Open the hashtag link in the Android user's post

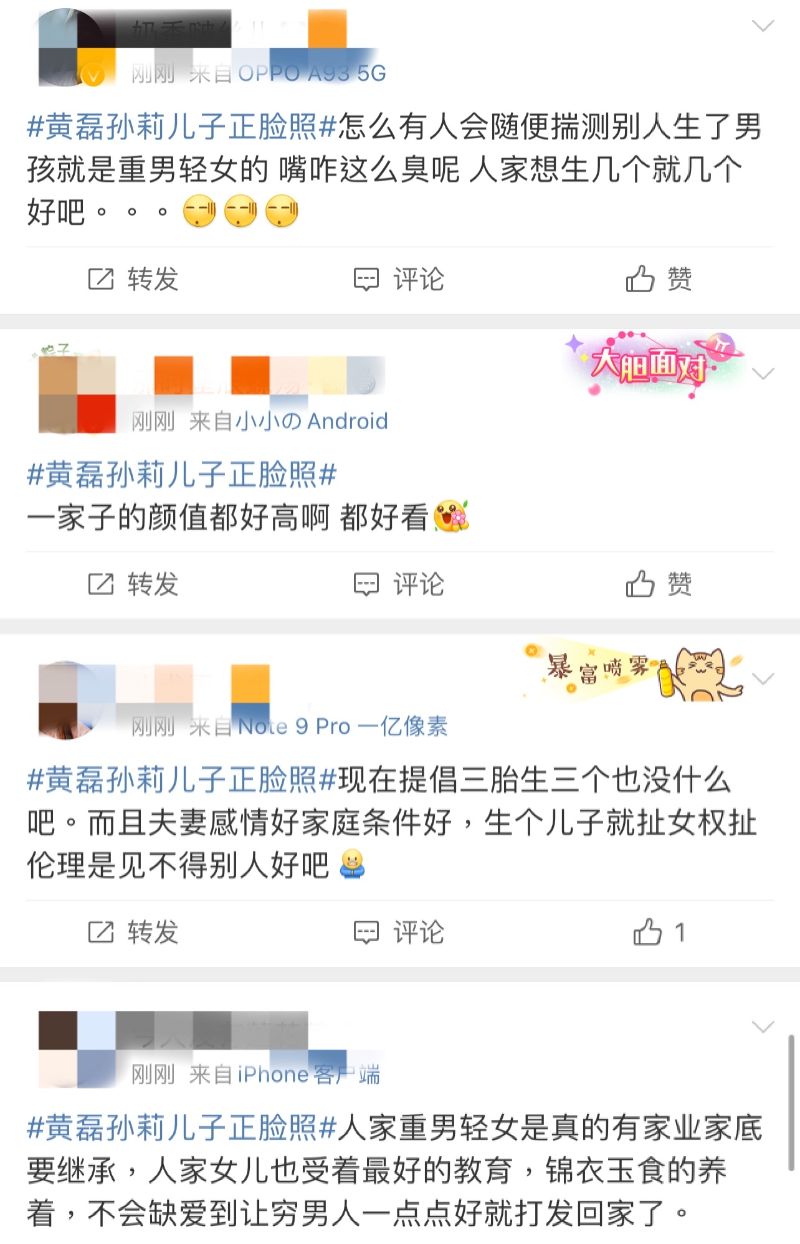pyautogui.click(x=183, y=474)
